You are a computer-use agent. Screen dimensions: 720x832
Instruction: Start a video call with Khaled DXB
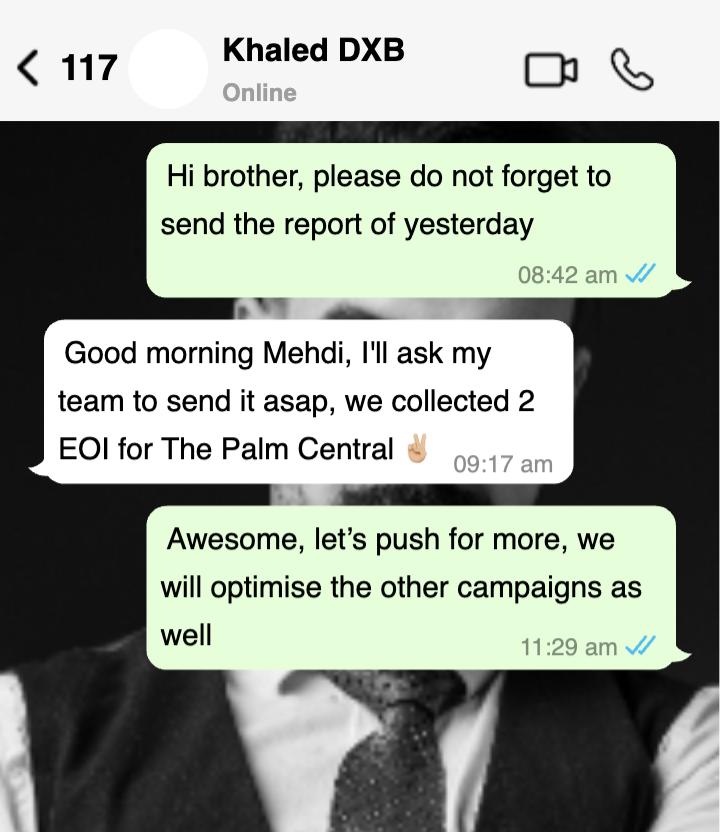(551, 69)
